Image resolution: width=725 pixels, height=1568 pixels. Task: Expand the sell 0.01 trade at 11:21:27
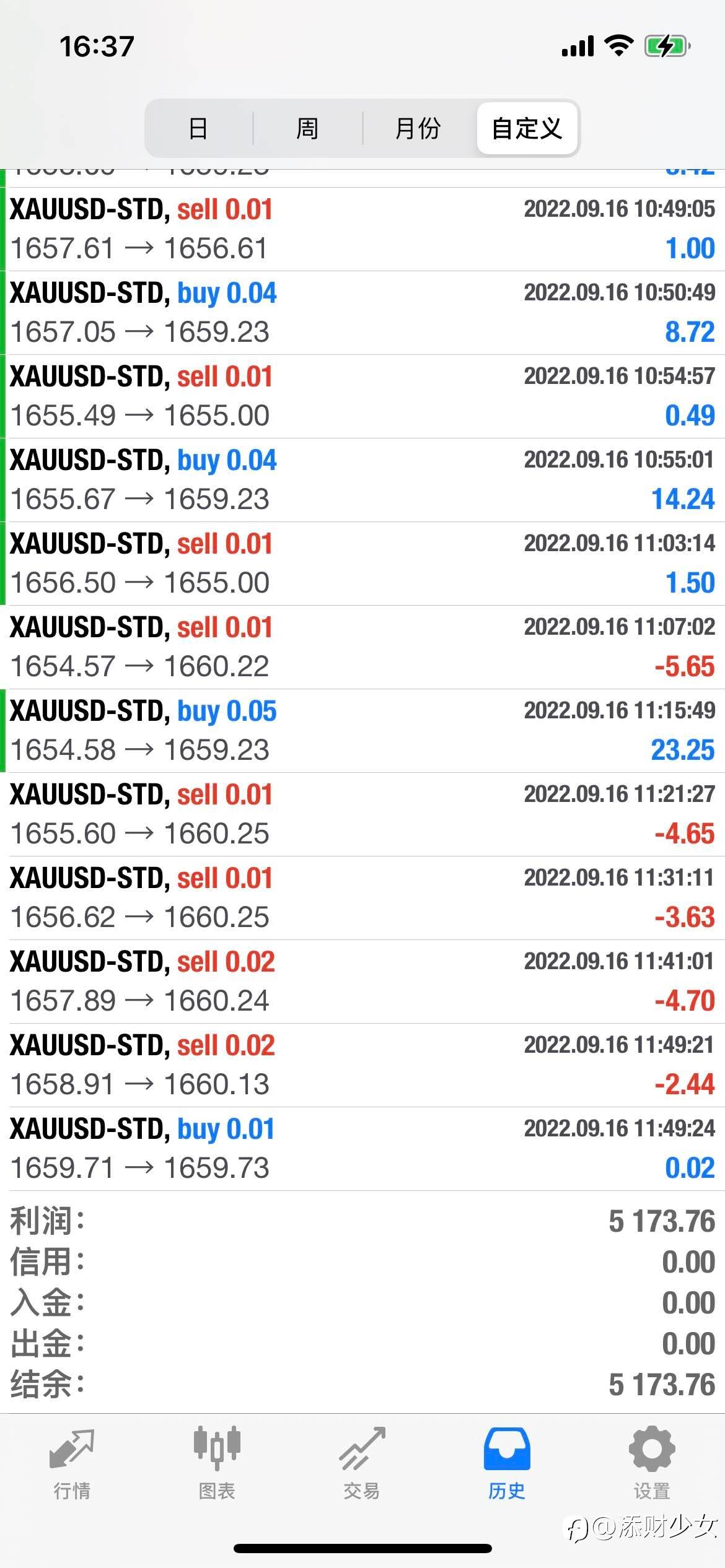click(362, 814)
